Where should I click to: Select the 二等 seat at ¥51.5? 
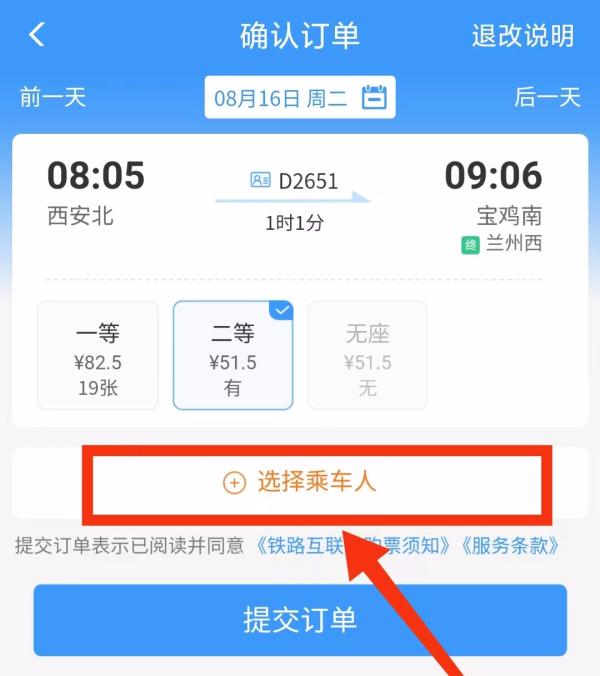pyautogui.click(x=233, y=355)
